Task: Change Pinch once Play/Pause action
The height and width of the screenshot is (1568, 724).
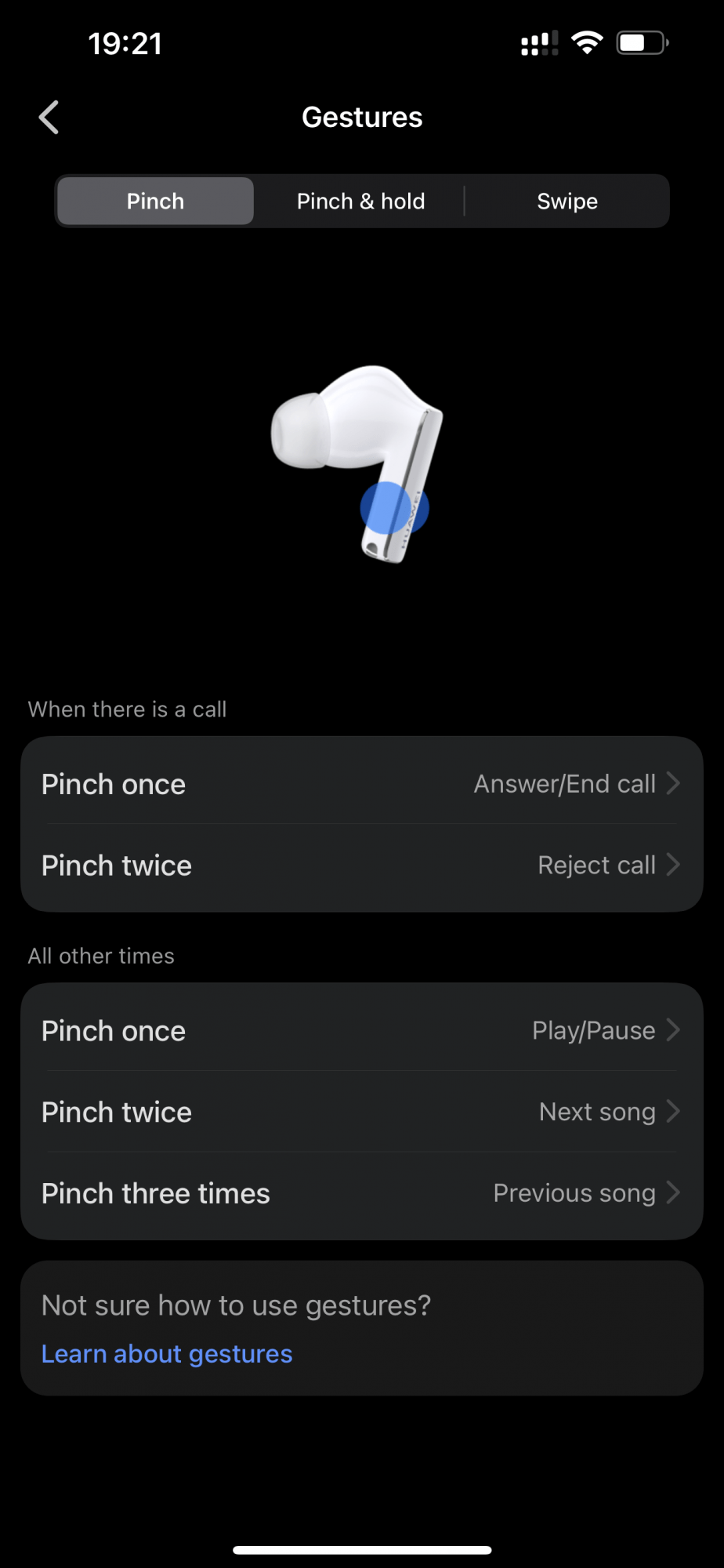Action: (361, 1031)
